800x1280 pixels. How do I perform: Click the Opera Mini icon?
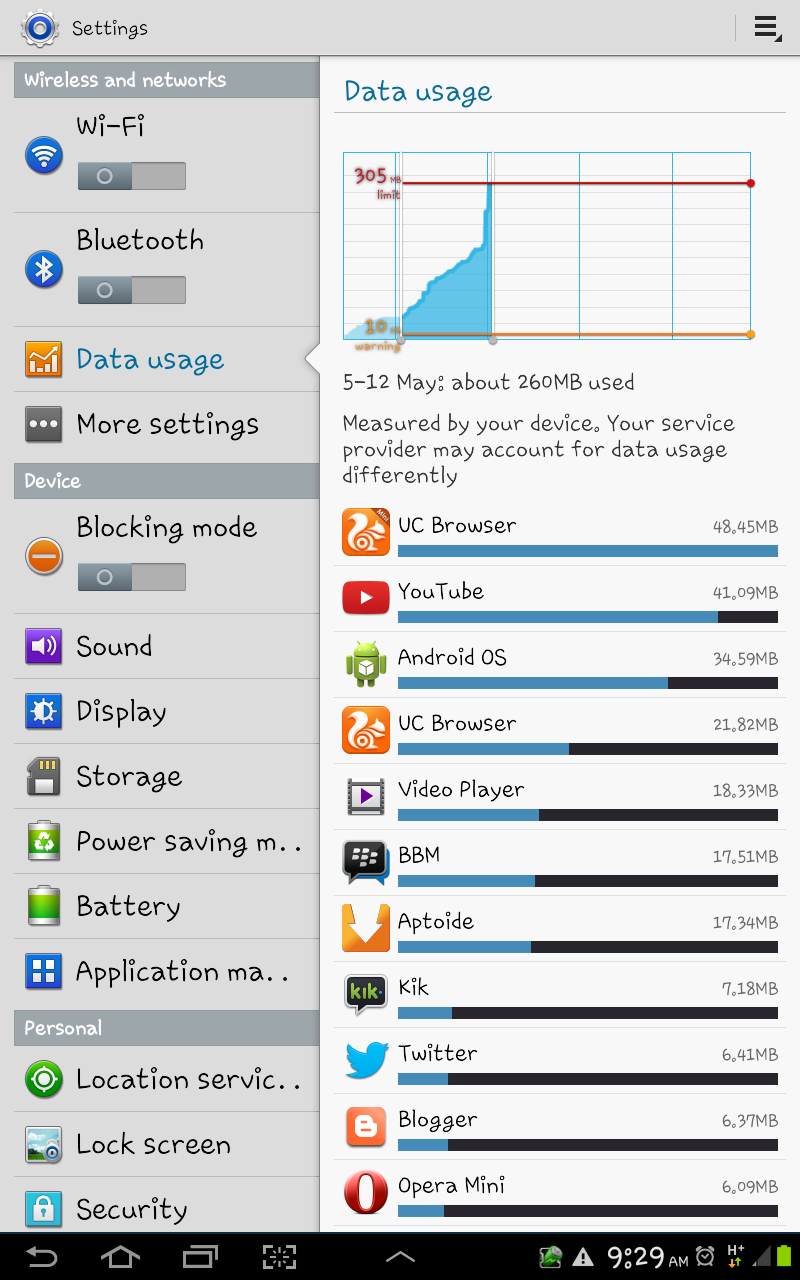pos(367,1191)
